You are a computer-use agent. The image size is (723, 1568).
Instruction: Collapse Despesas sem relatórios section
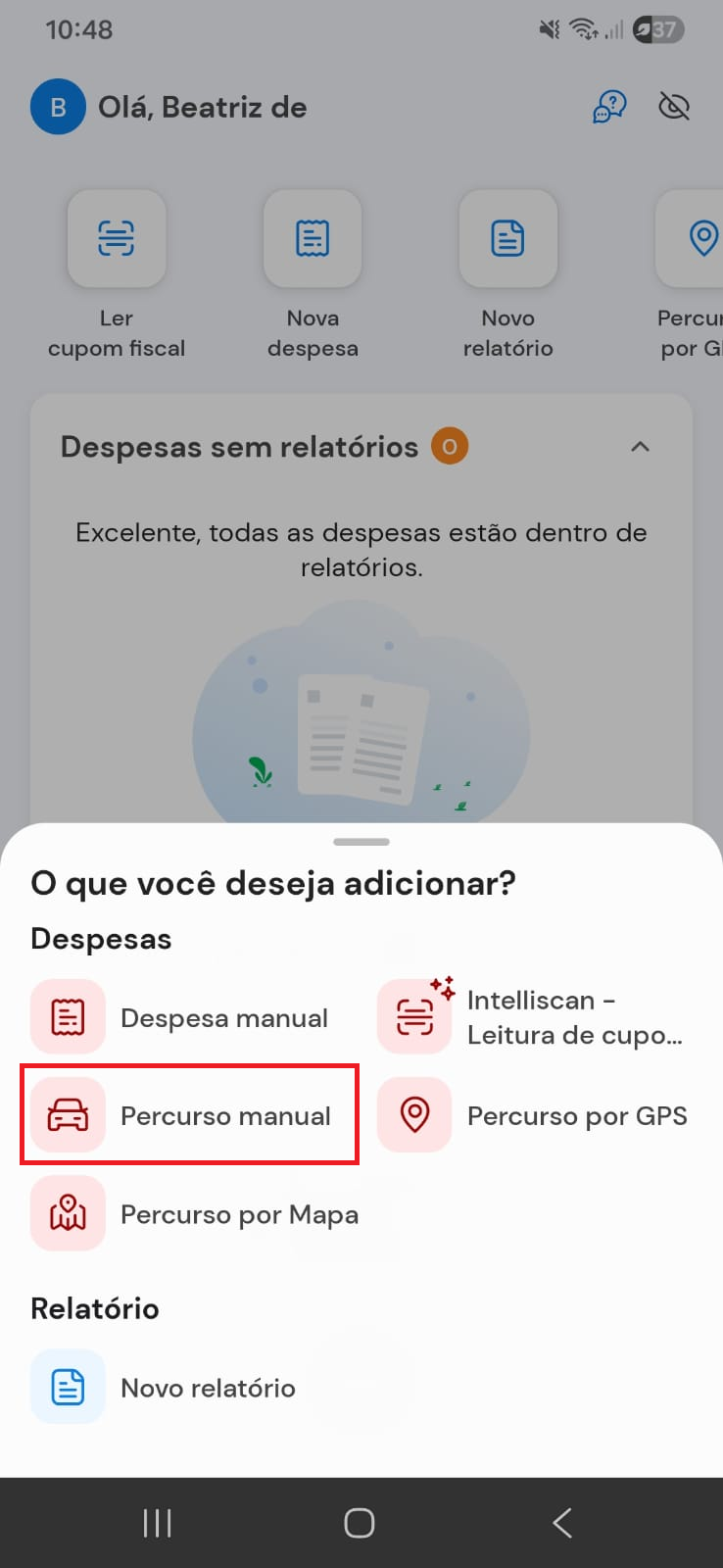tap(640, 447)
